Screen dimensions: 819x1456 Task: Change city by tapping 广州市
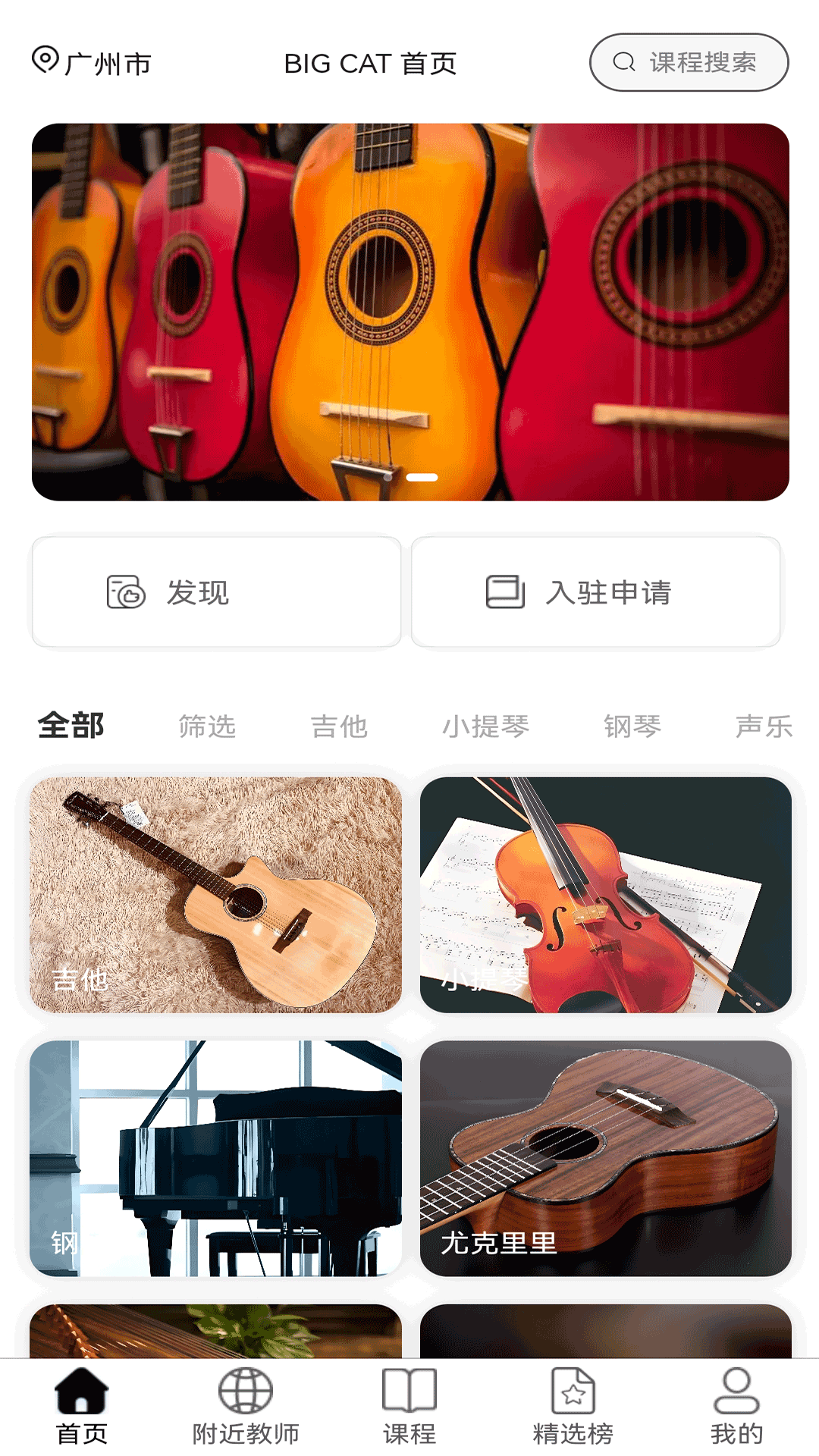click(110, 62)
